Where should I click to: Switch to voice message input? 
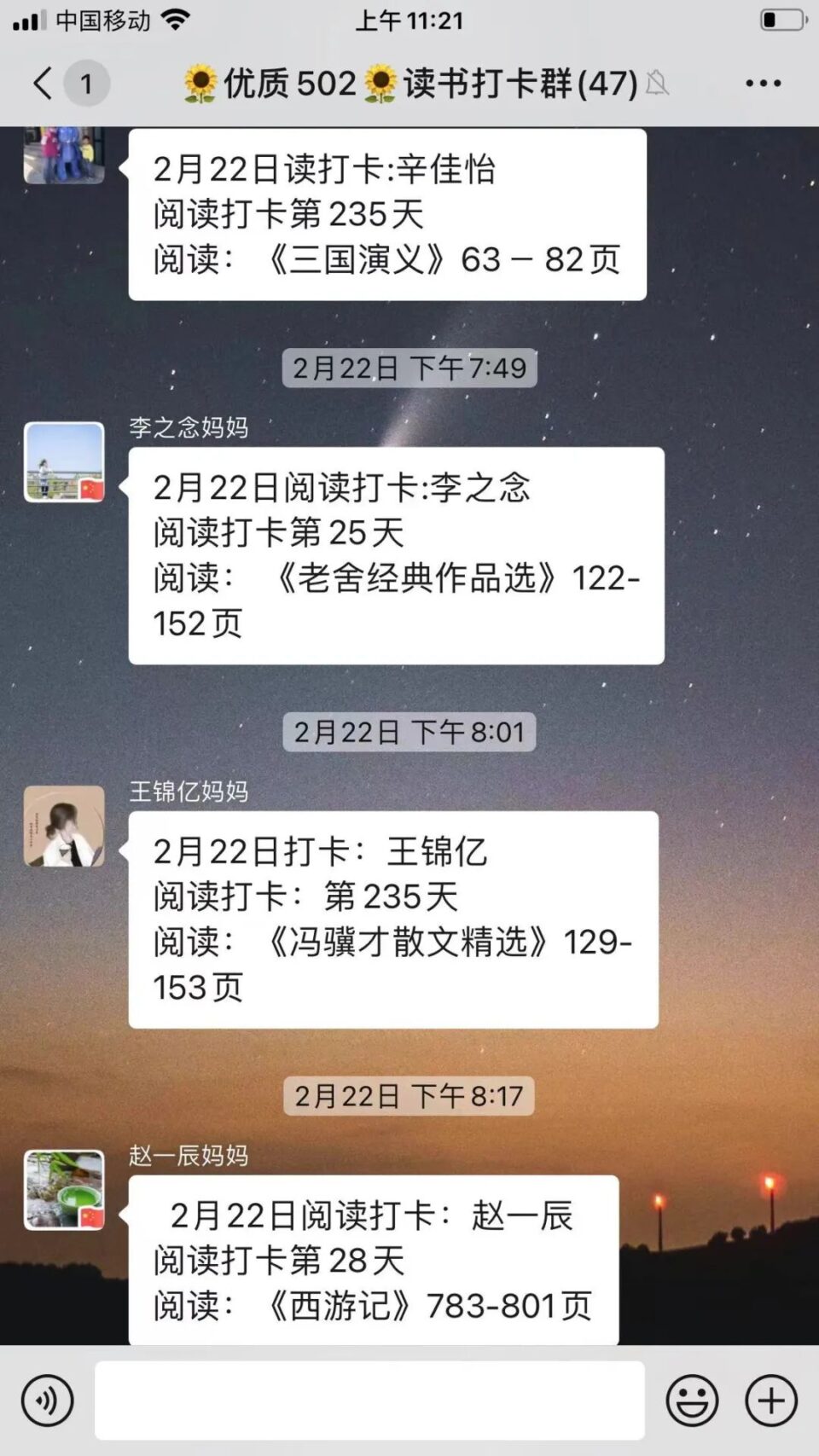point(47,1401)
